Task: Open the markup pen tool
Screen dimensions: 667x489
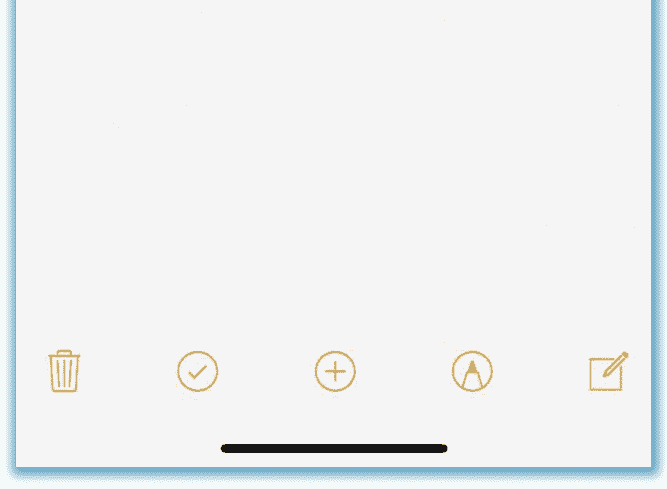Action: pos(472,372)
